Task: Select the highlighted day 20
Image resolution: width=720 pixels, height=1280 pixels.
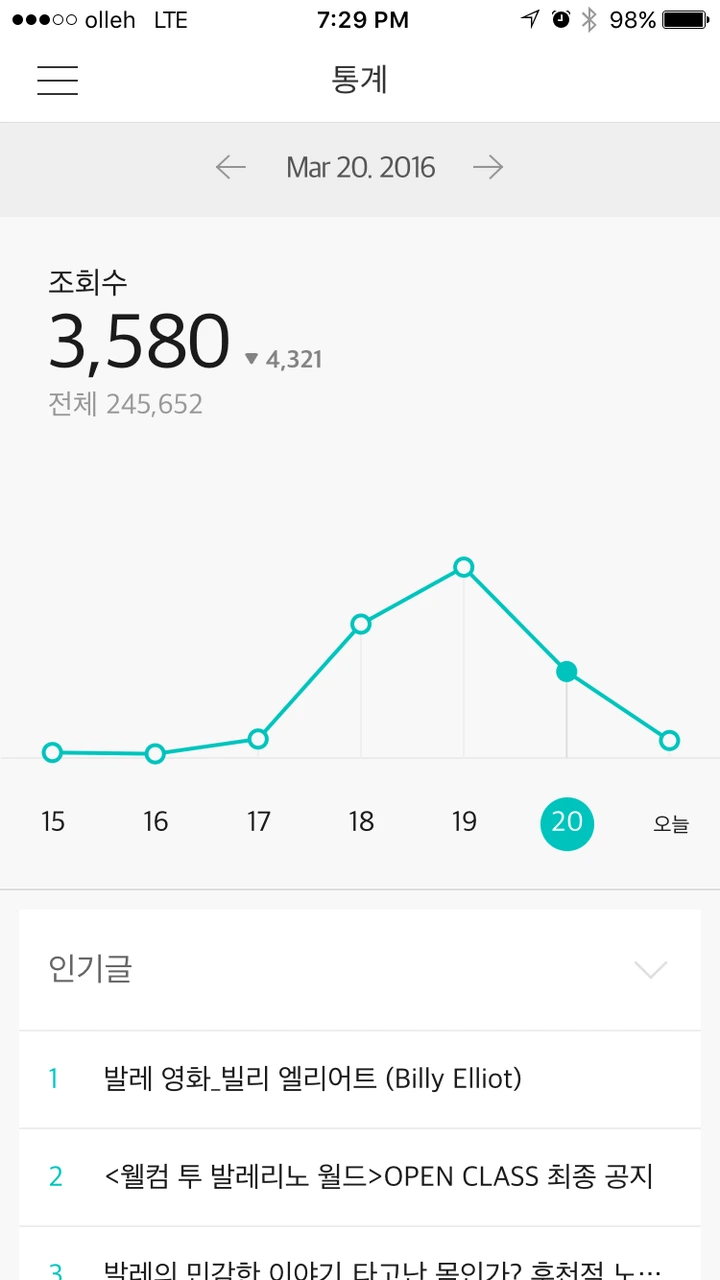Action: [x=567, y=823]
